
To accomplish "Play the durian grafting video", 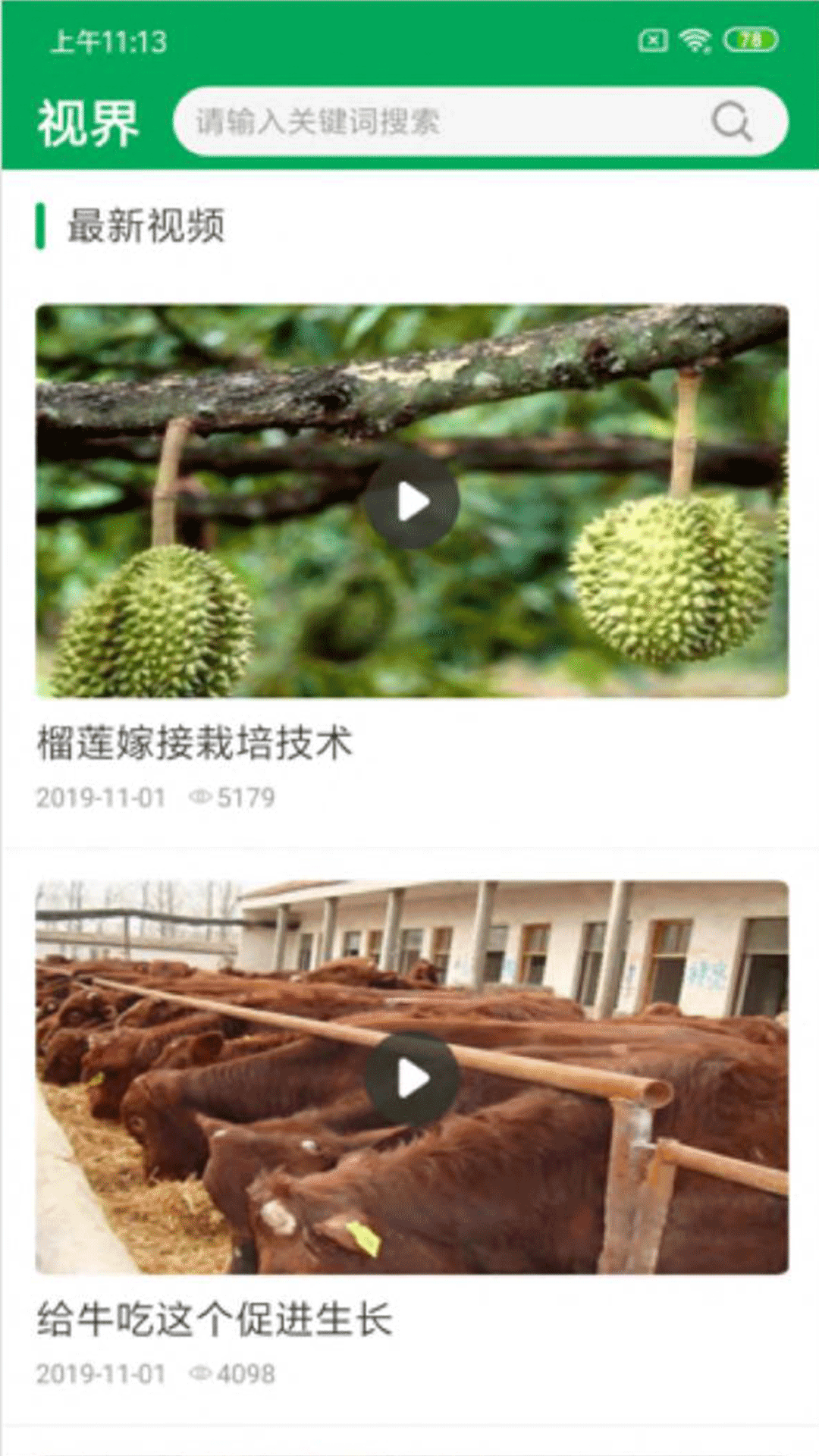I will pos(413,501).
